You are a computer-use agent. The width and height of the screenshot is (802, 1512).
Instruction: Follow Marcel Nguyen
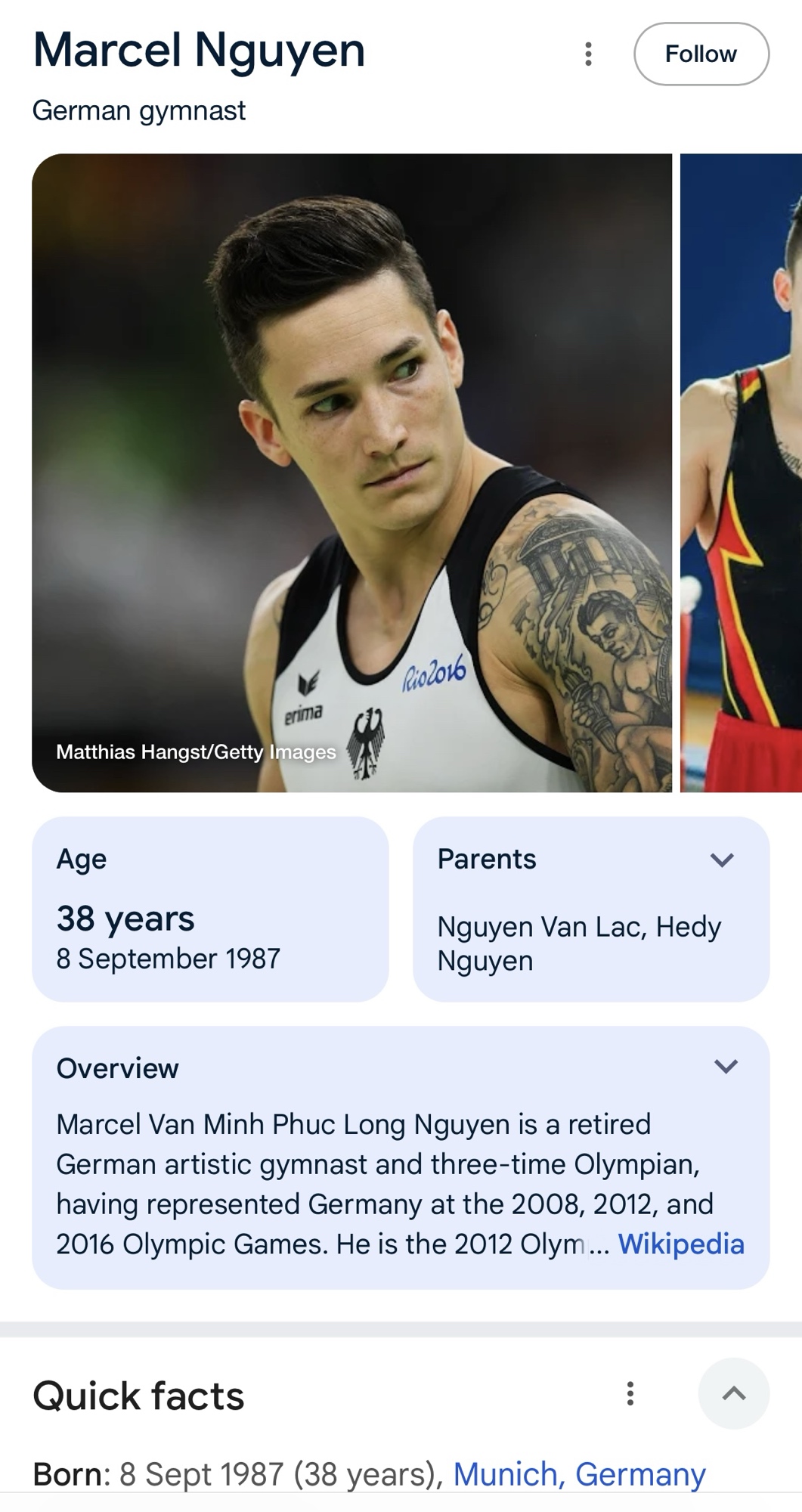point(701,54)
